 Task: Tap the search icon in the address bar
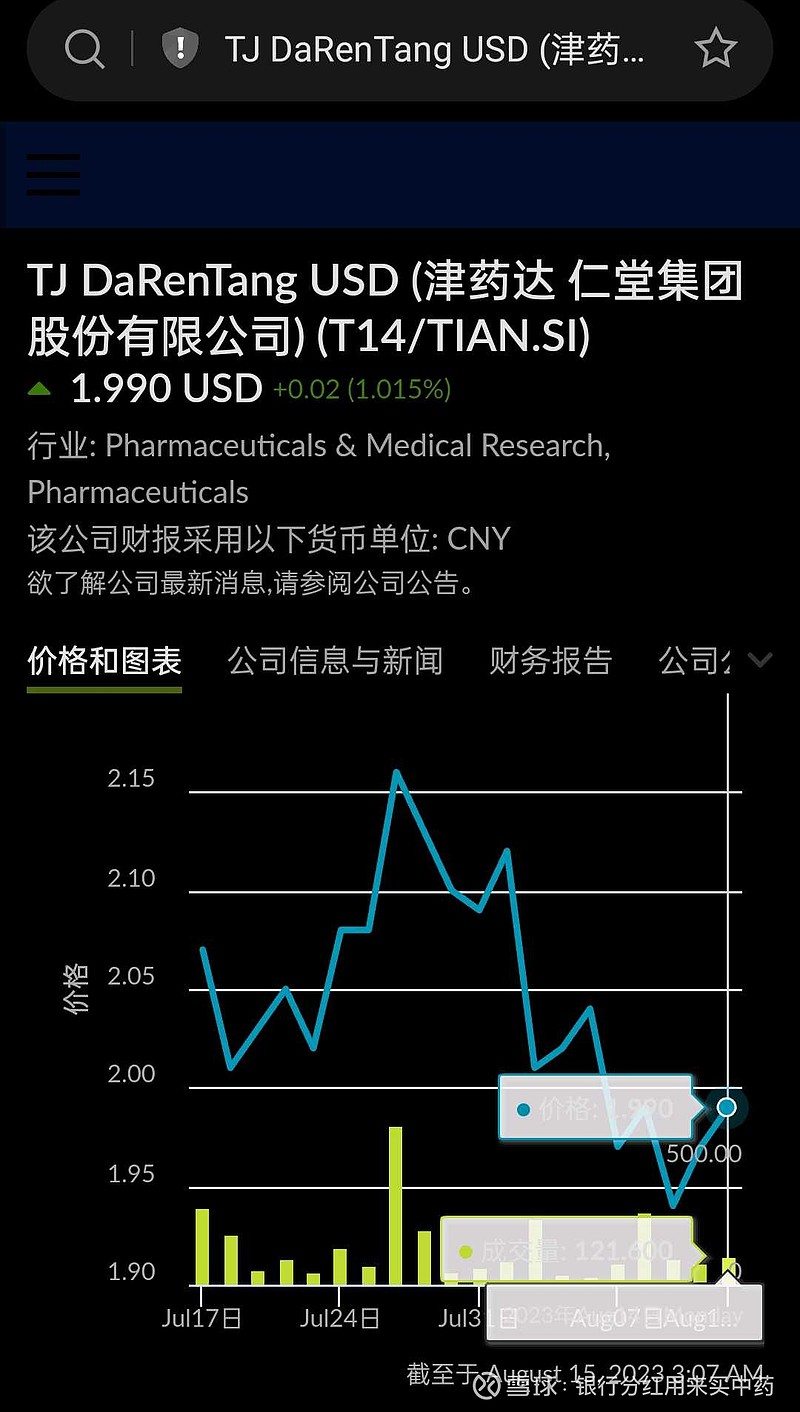[84, 50]
